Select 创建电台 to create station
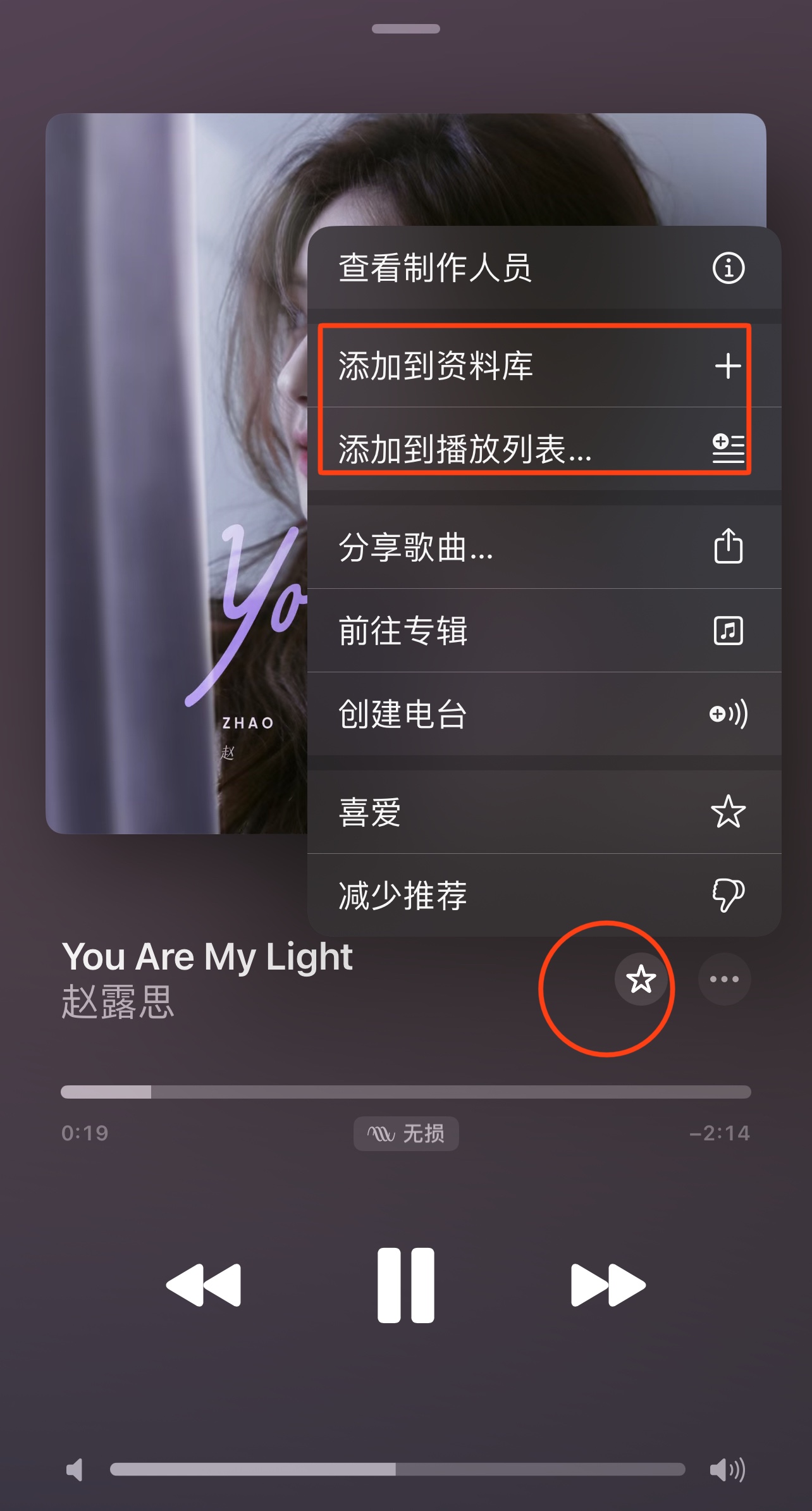The width and height of the screenshot is (812, 1511). (544, 714)
